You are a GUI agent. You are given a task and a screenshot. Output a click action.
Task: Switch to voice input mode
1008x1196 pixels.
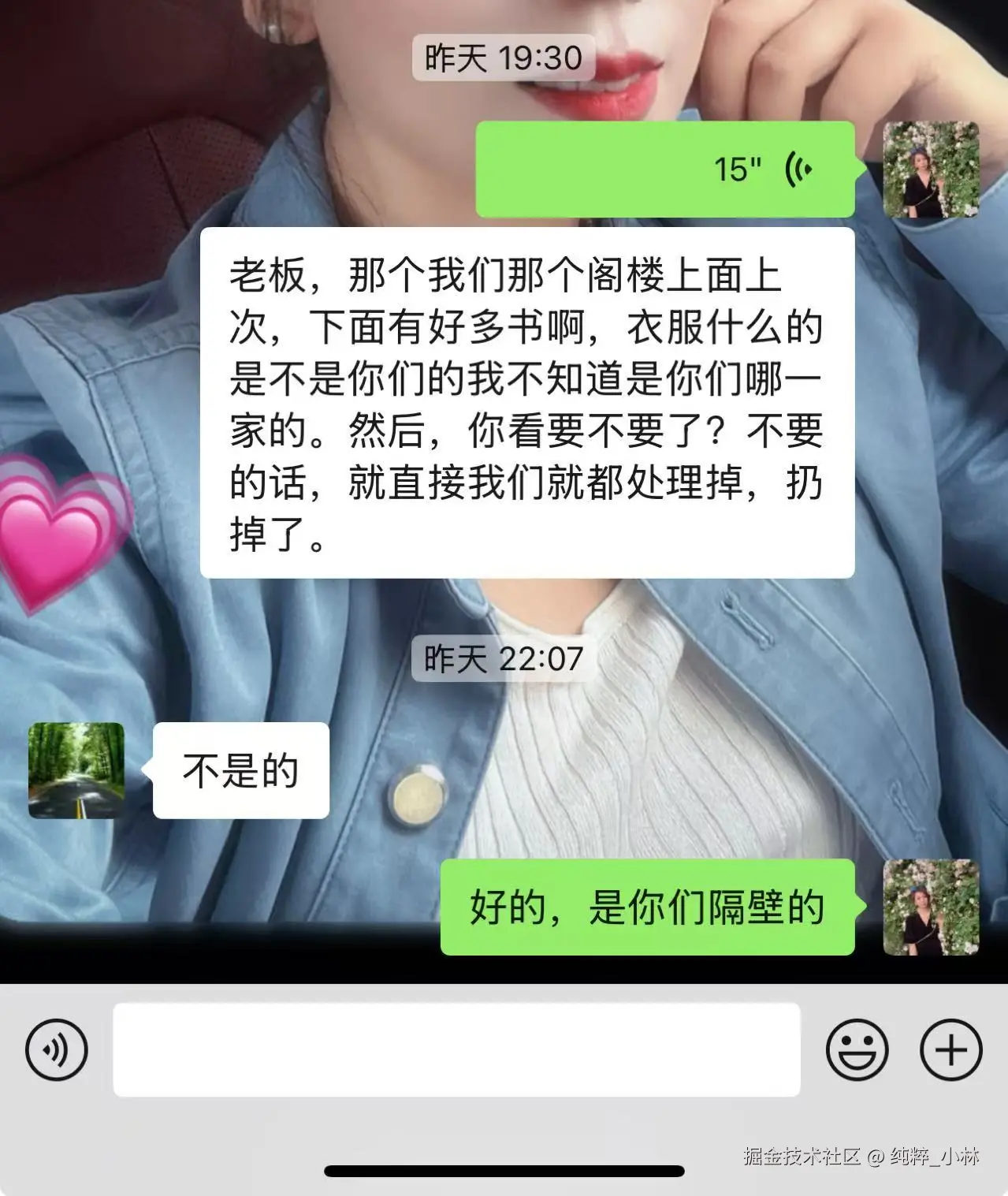pos(57,1049)
